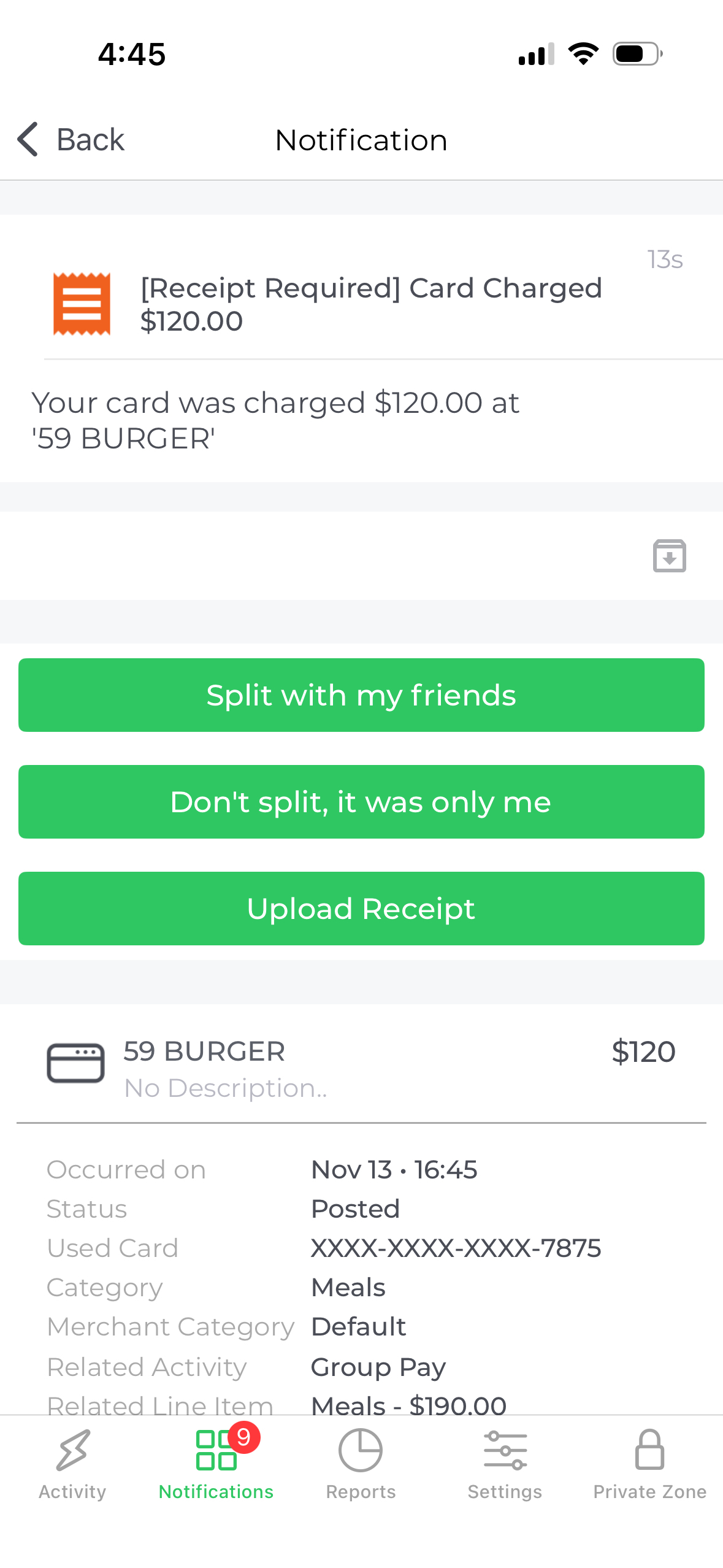Switch to the Activity tab
The image size is (723, 1568).
[72, 1464]
